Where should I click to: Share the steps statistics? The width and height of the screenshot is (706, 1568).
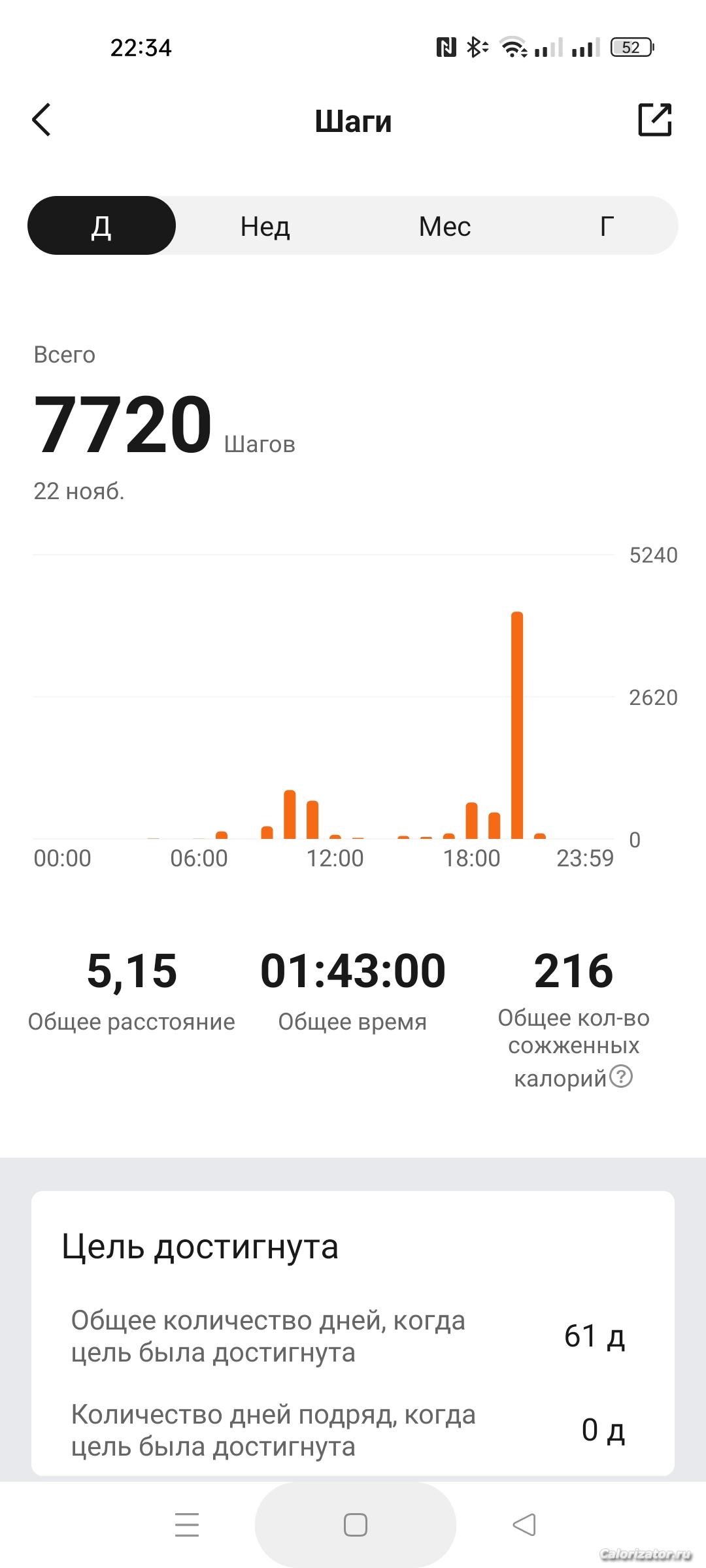(654, 120)
